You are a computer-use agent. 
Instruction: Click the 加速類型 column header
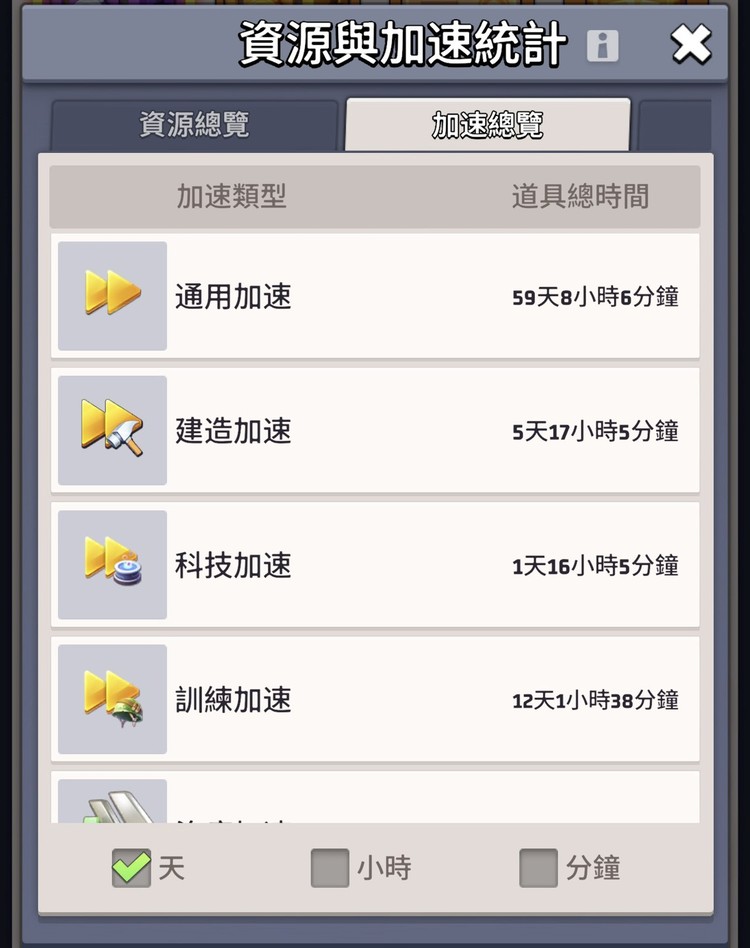(232, 197)
